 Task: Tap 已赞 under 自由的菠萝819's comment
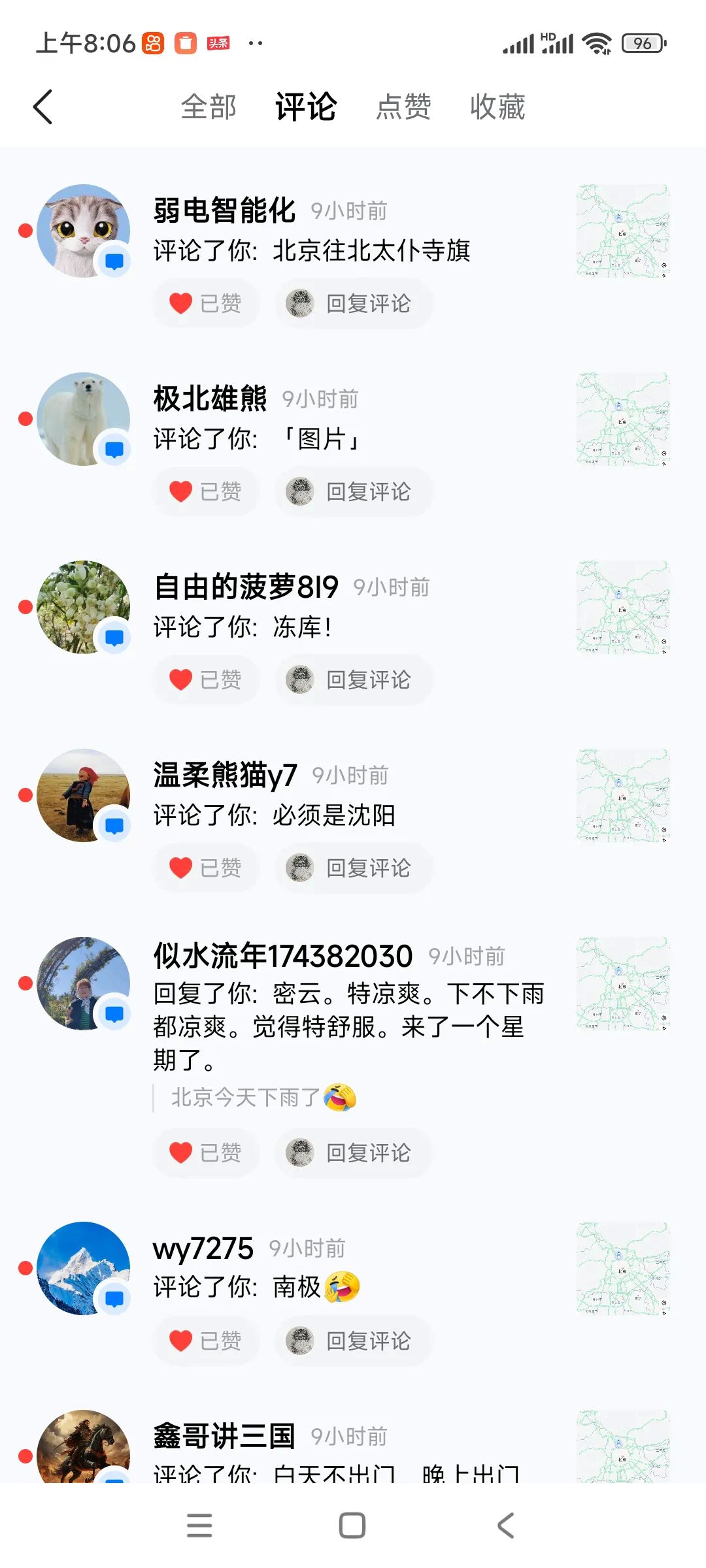pyautogui.click(x=206, y=680)
